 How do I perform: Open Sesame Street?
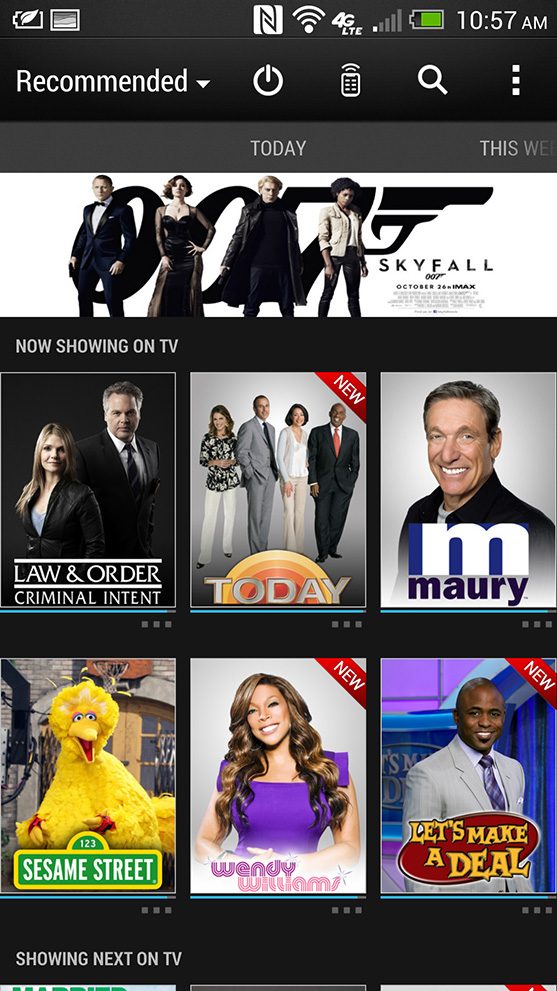(x=88, y=776)
